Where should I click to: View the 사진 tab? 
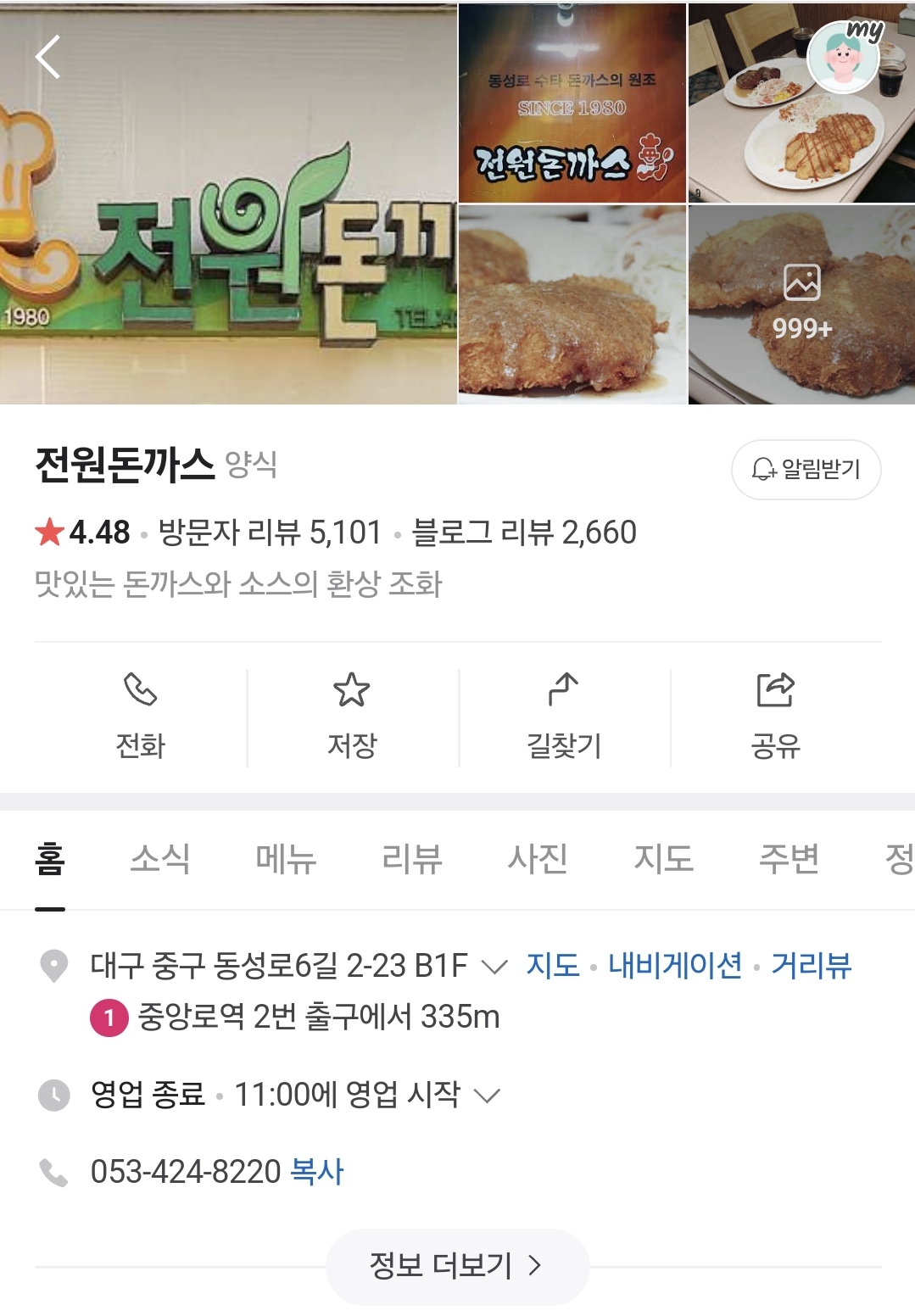click(538, 859)
